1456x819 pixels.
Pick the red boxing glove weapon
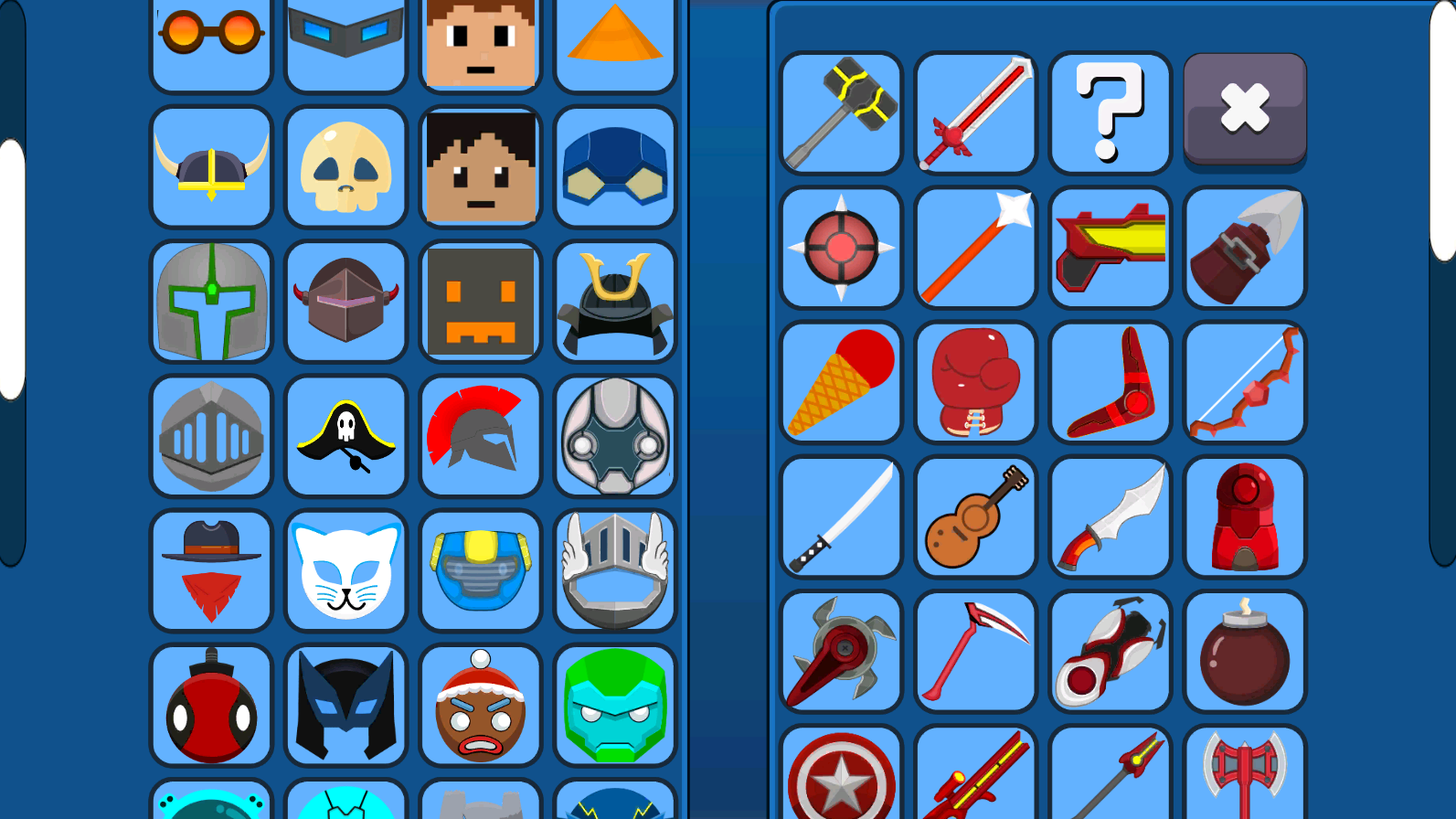pyautogui.click(x=975, y=382)
